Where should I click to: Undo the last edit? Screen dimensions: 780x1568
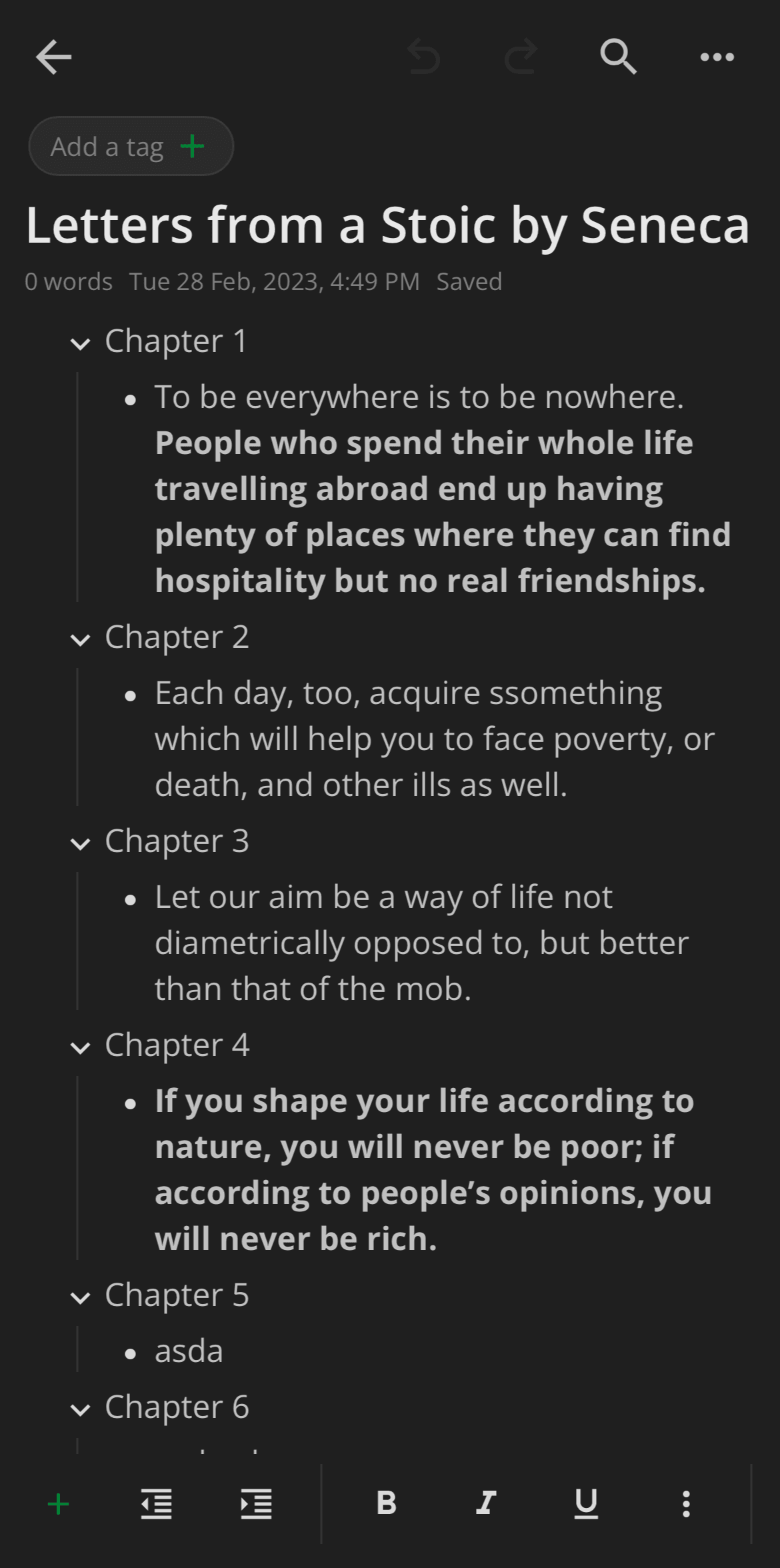(x=423, y=57)
